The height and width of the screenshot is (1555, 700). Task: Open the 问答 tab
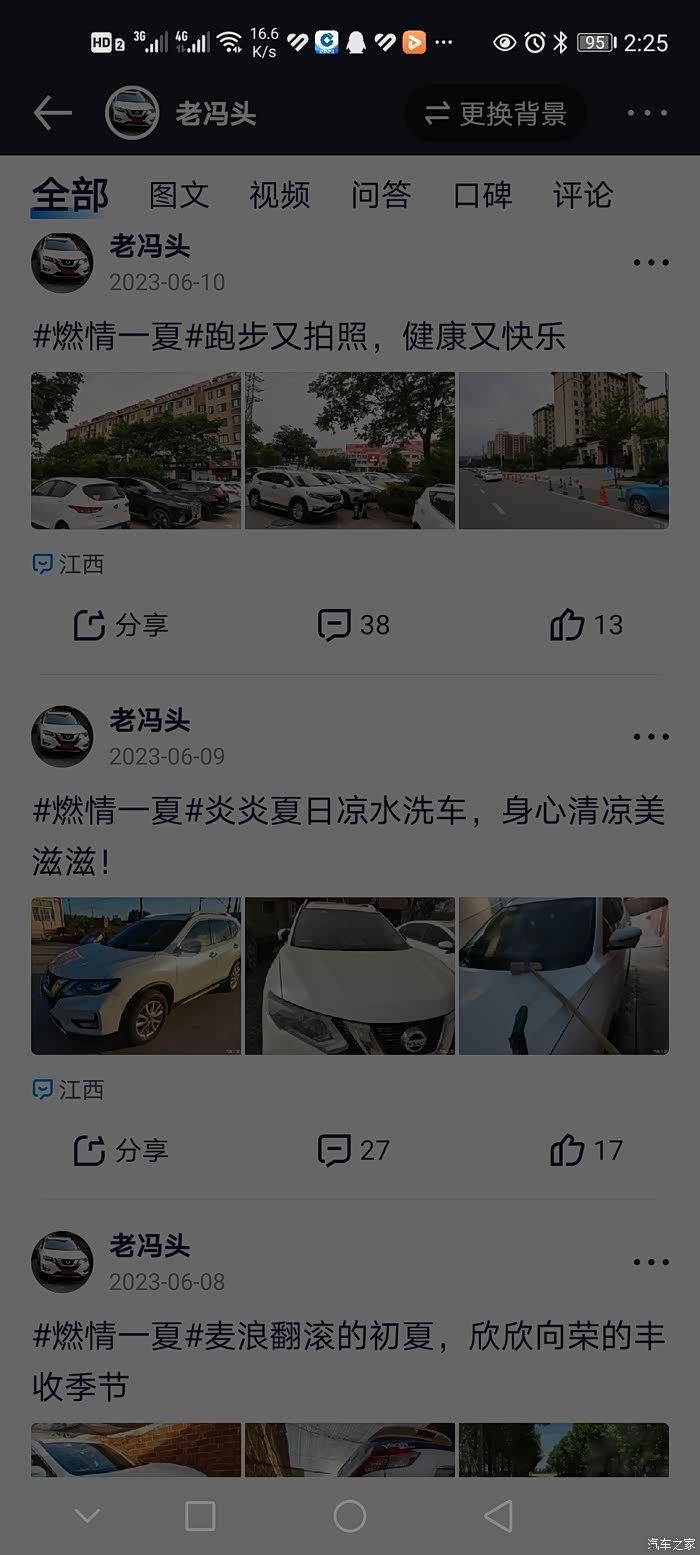coord(381,195)
